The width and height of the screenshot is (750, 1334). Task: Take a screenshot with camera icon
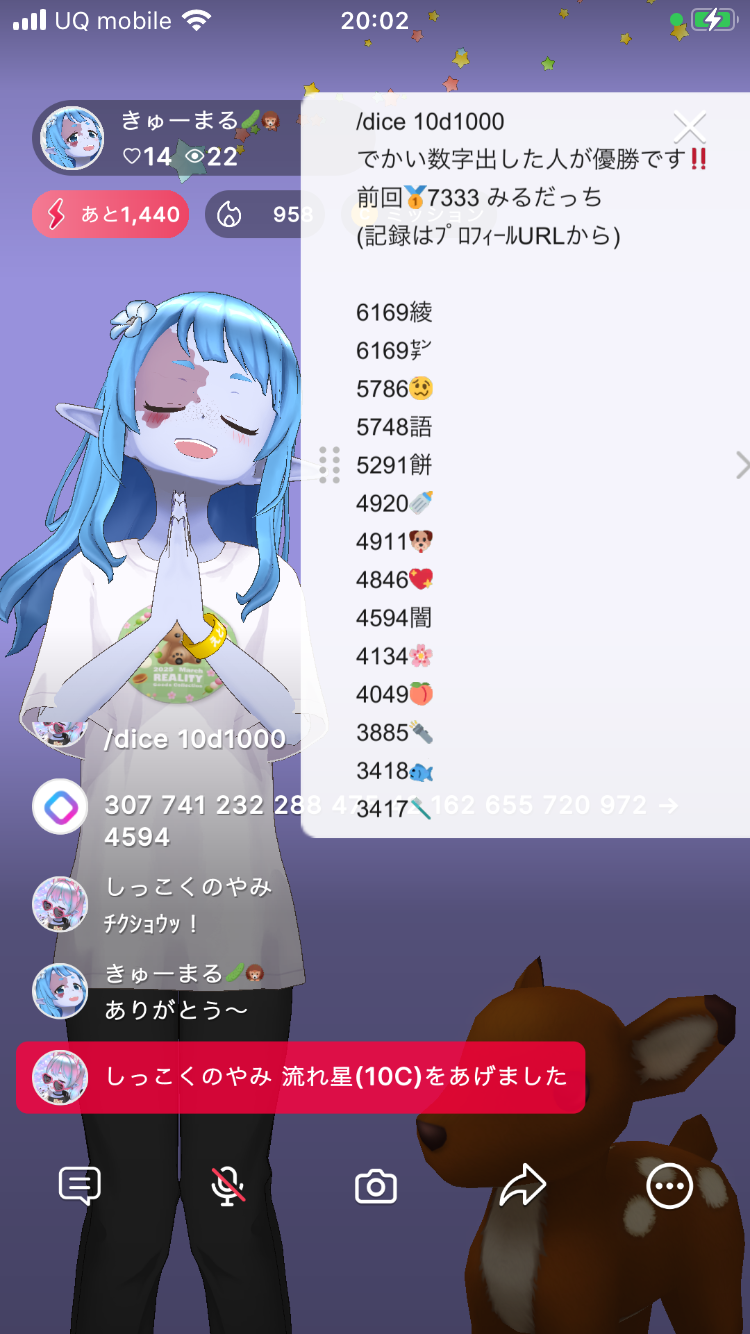coord(376,1187)
